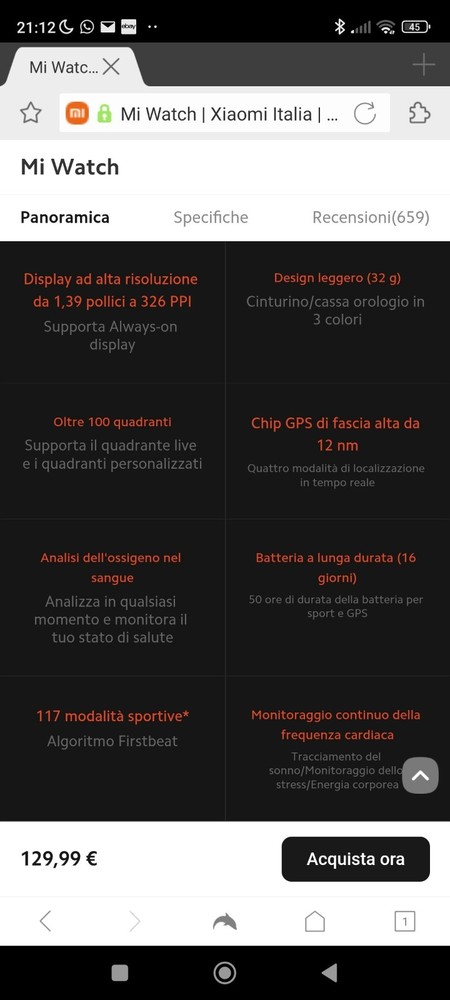Open the Recensioni(659) tab

(x=371, y=217)
